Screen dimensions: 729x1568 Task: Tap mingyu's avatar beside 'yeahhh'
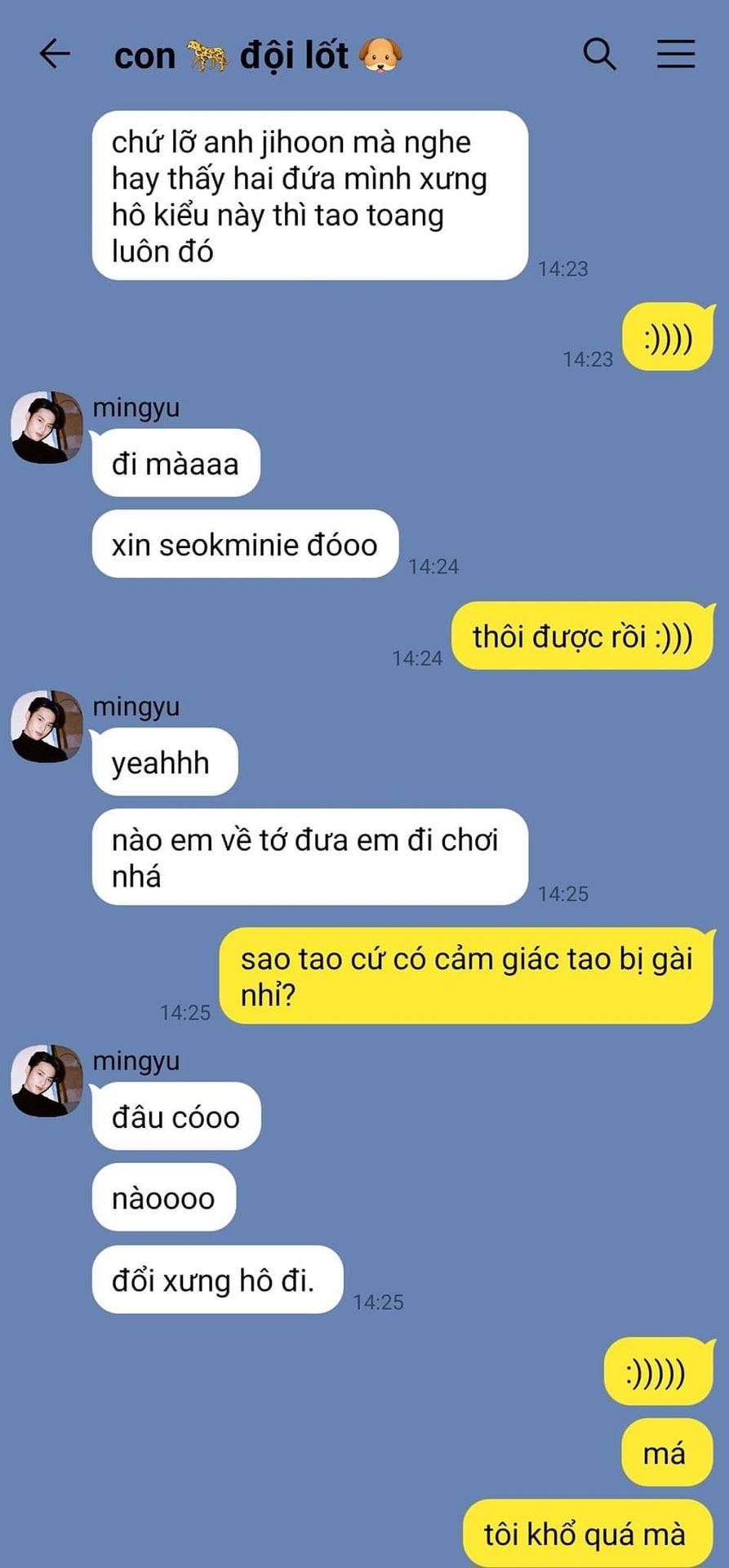coord(47,726)
